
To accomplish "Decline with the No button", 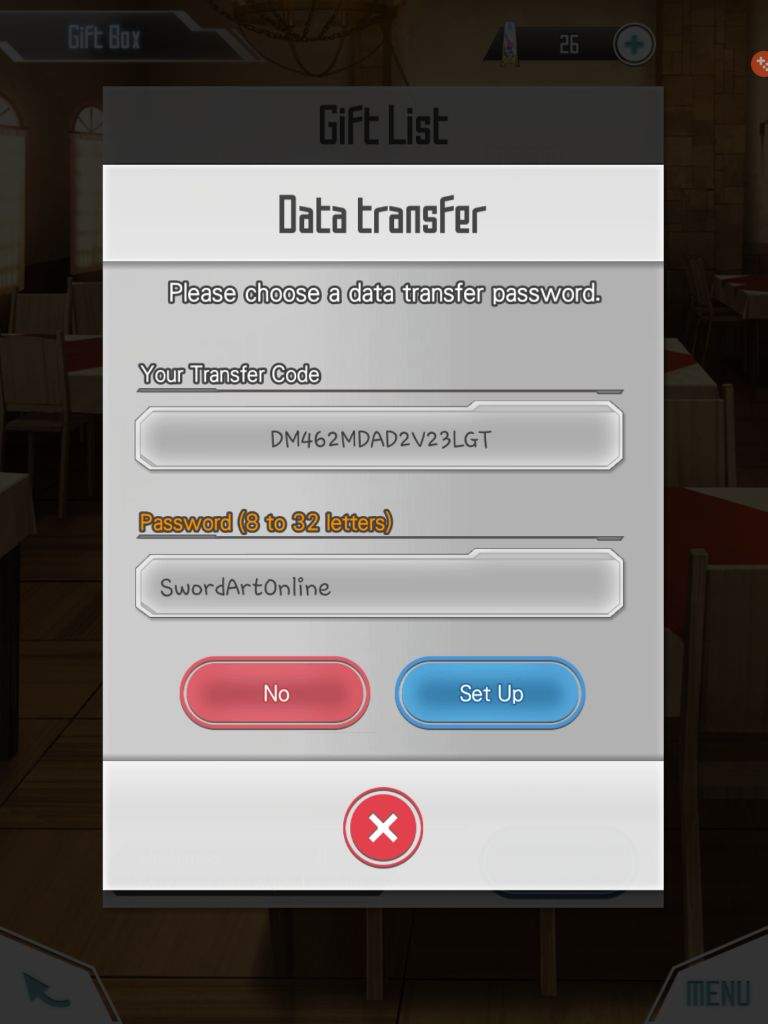I will point(275,693).
